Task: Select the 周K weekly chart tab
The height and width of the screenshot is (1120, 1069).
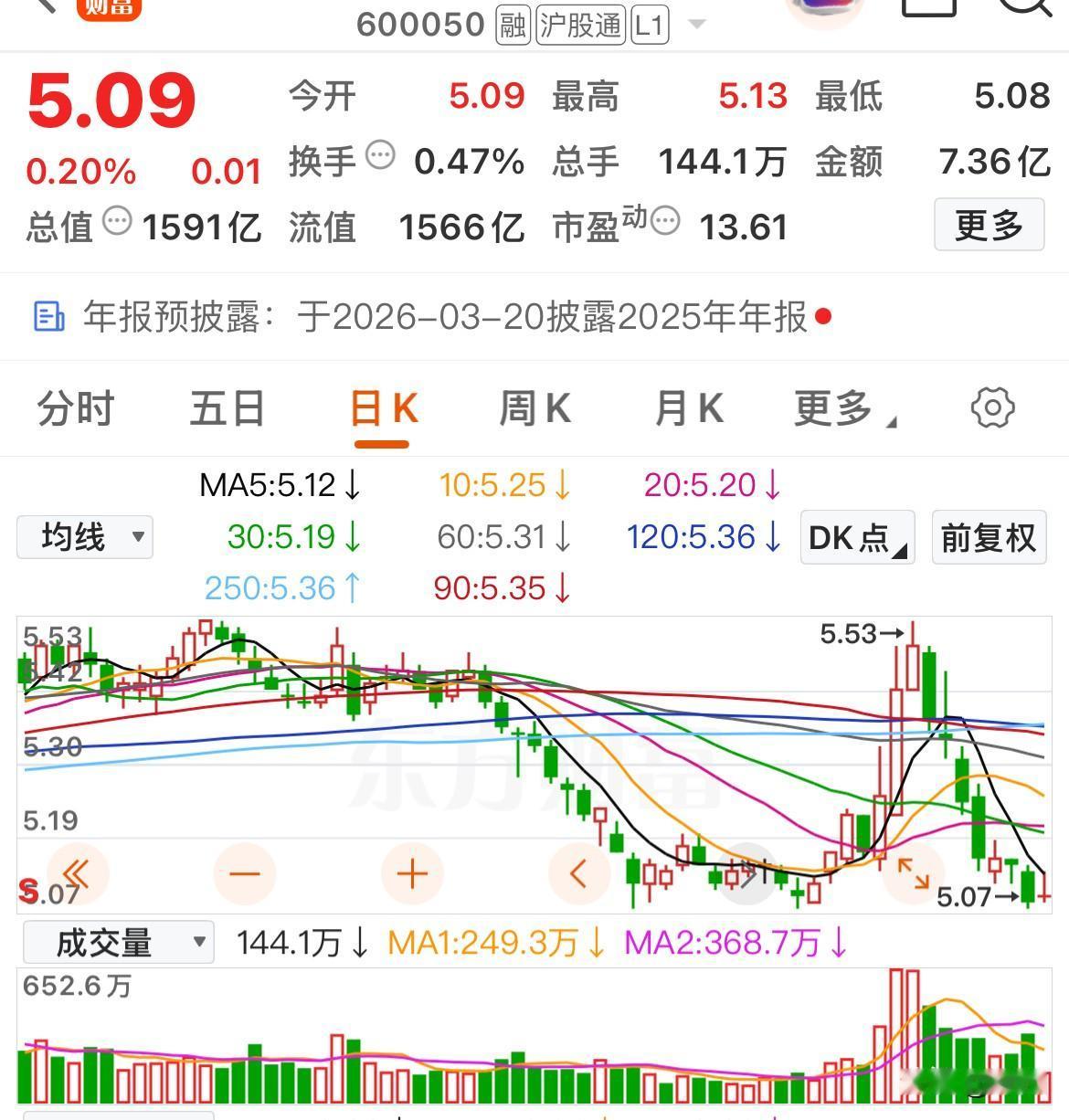Action: [534, 408]
